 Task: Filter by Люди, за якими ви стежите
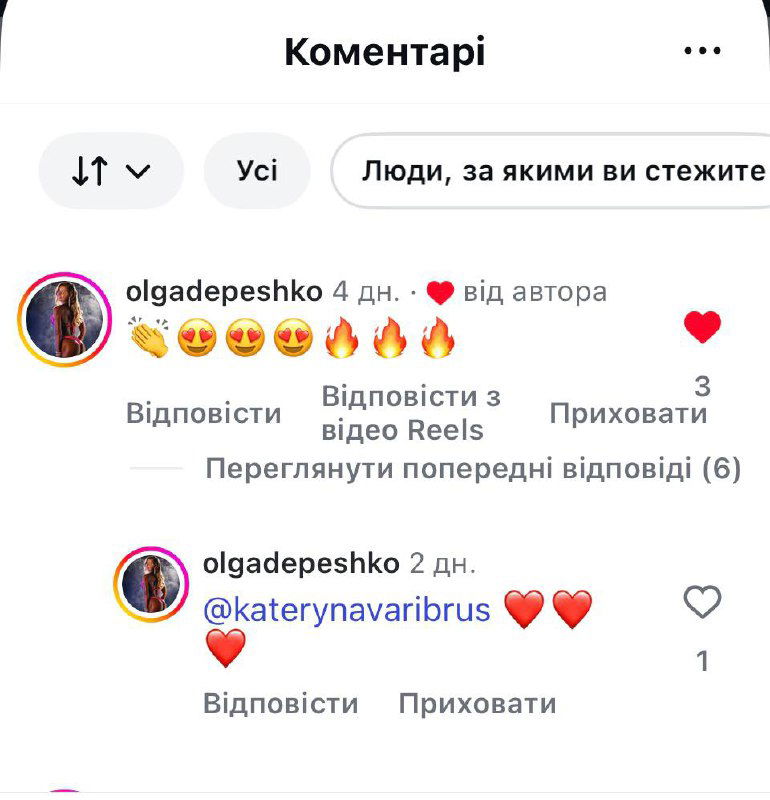click(x=562, y=171)
